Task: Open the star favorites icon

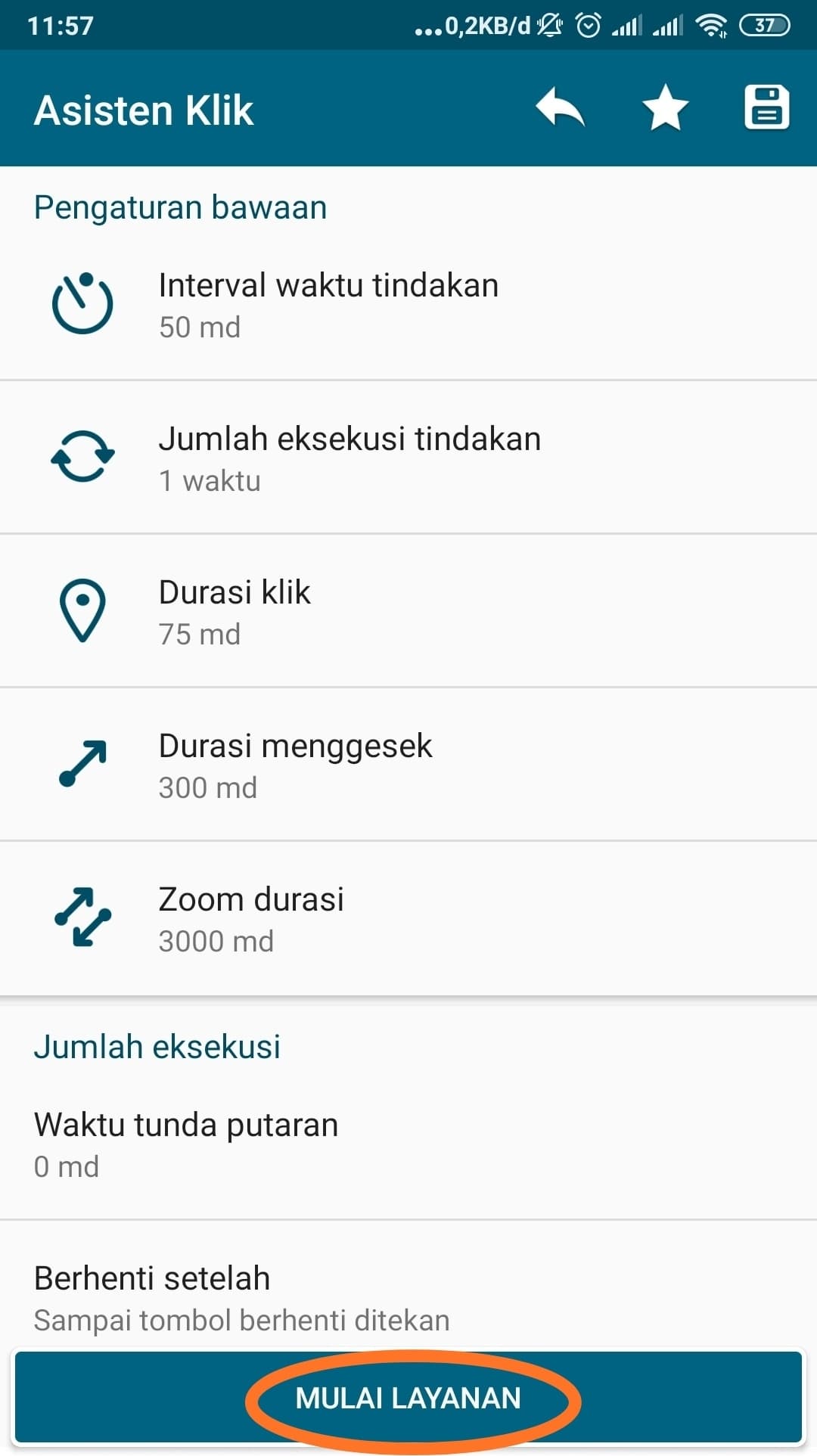Action: [x=665, y=108]
